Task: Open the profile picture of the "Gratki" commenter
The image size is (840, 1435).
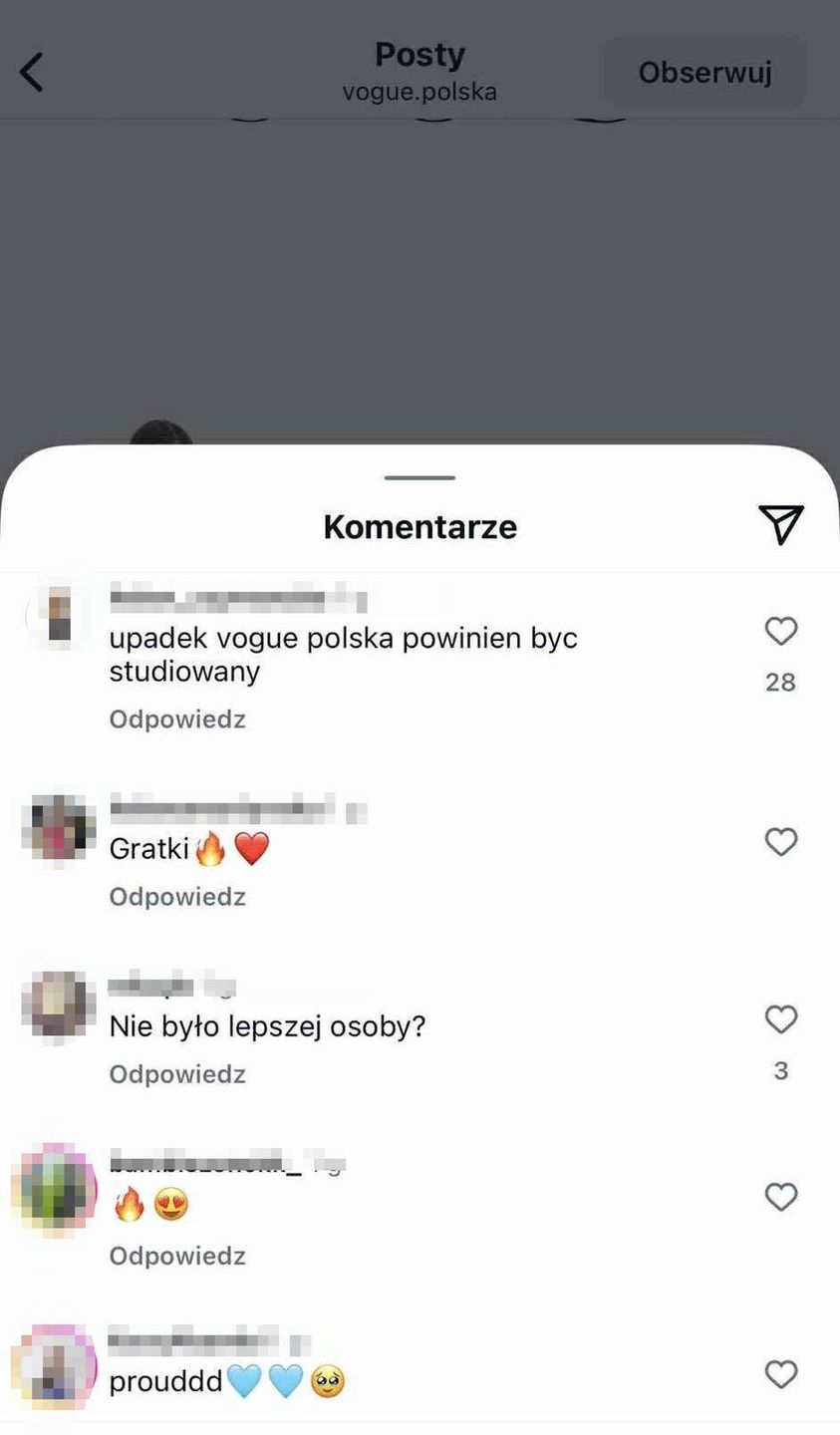Action: pos(59,827)
